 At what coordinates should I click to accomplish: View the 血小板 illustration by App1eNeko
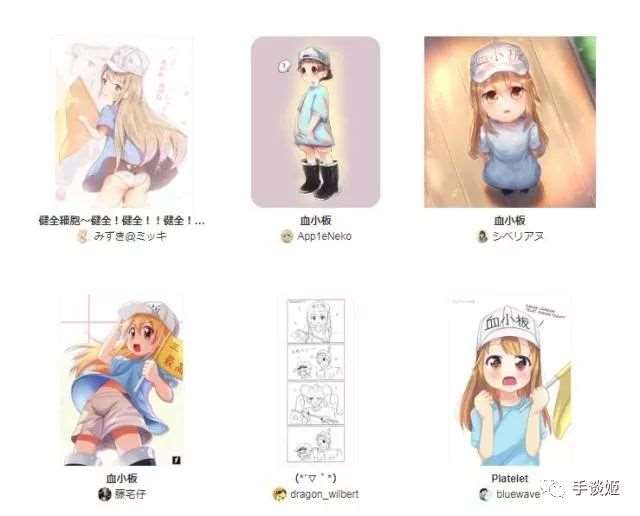pos(315,122)
